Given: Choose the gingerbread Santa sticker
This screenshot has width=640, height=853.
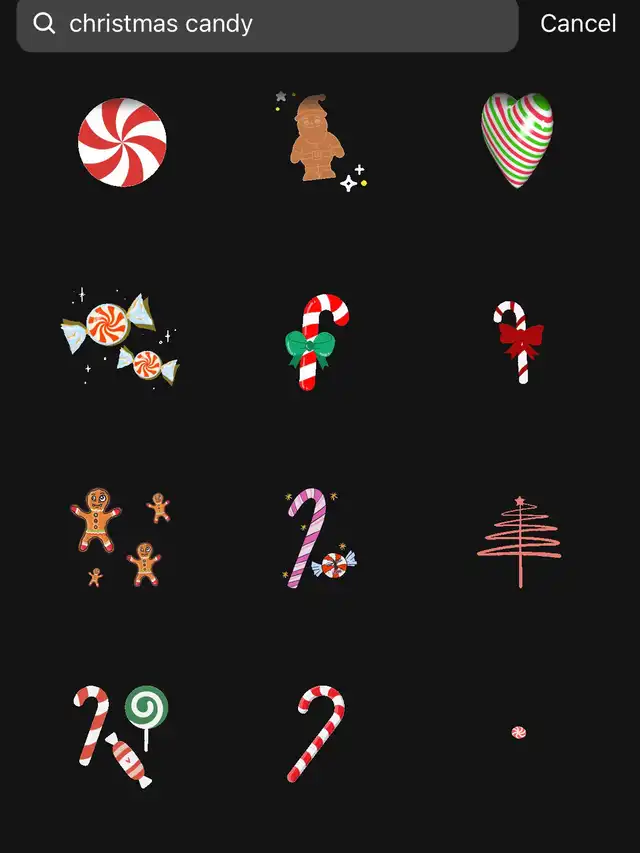Looking at the screenshot, I should click(320, 142).
